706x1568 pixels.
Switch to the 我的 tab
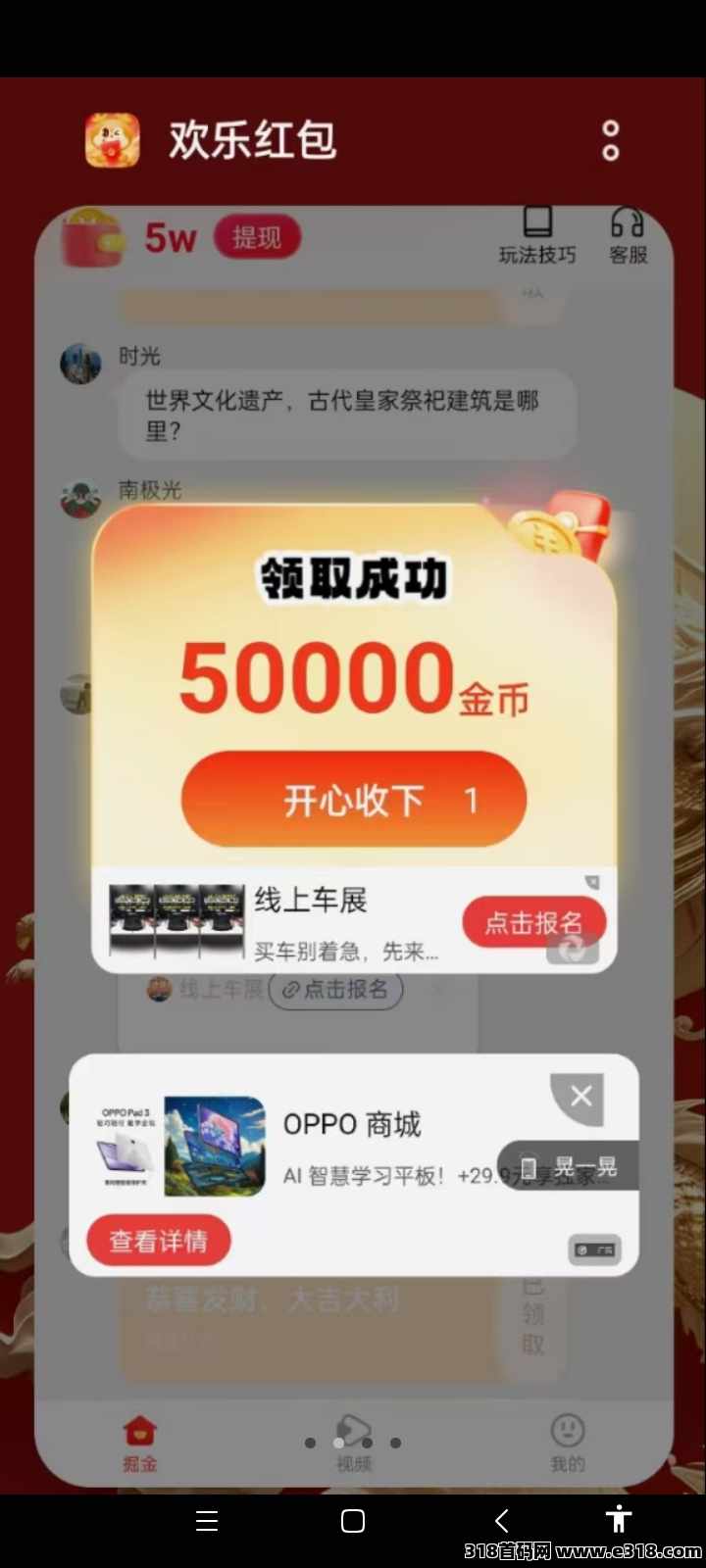tap(568, 1445)
